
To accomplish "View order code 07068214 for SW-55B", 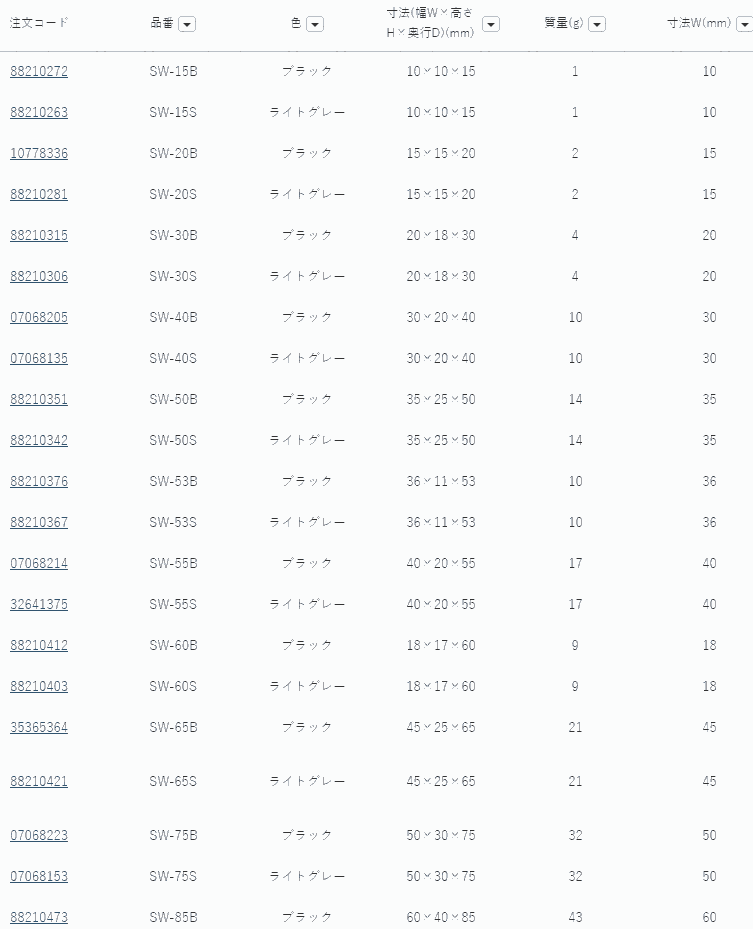I will tap(39, 564).
